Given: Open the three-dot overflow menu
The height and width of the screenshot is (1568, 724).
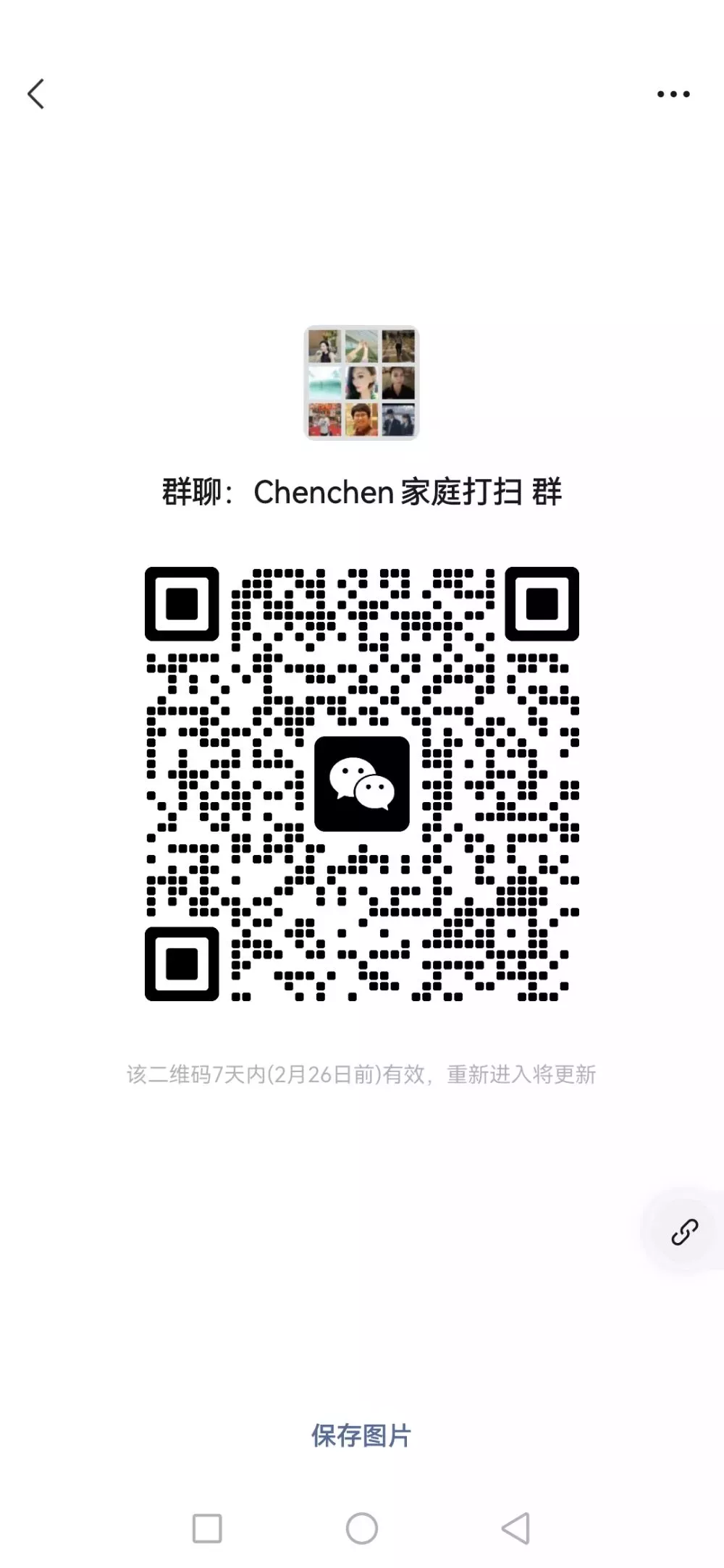Looking at the screenshot, I should point(673,94).
